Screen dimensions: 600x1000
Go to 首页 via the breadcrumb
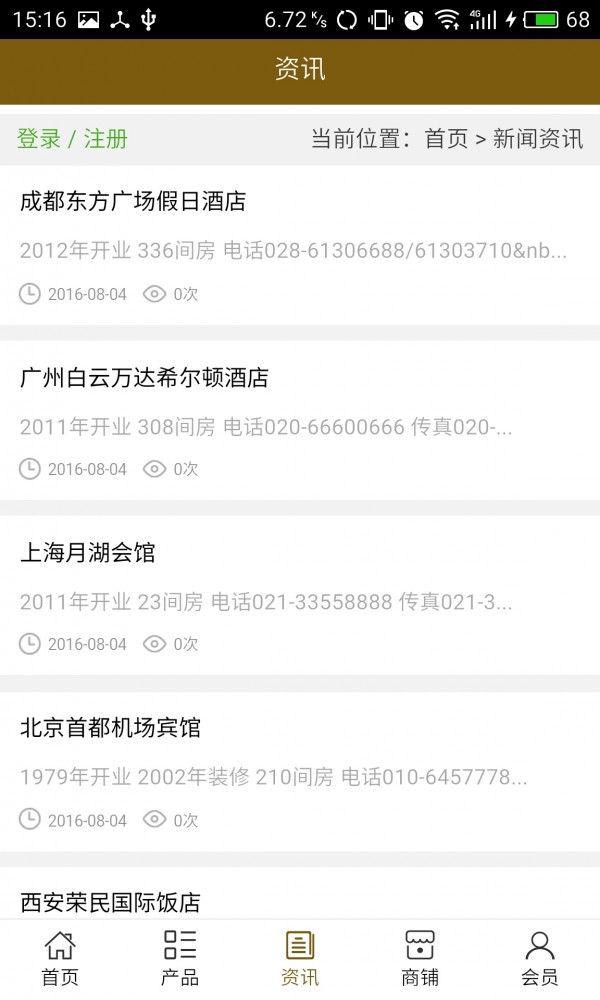click(x=446, y=138)
